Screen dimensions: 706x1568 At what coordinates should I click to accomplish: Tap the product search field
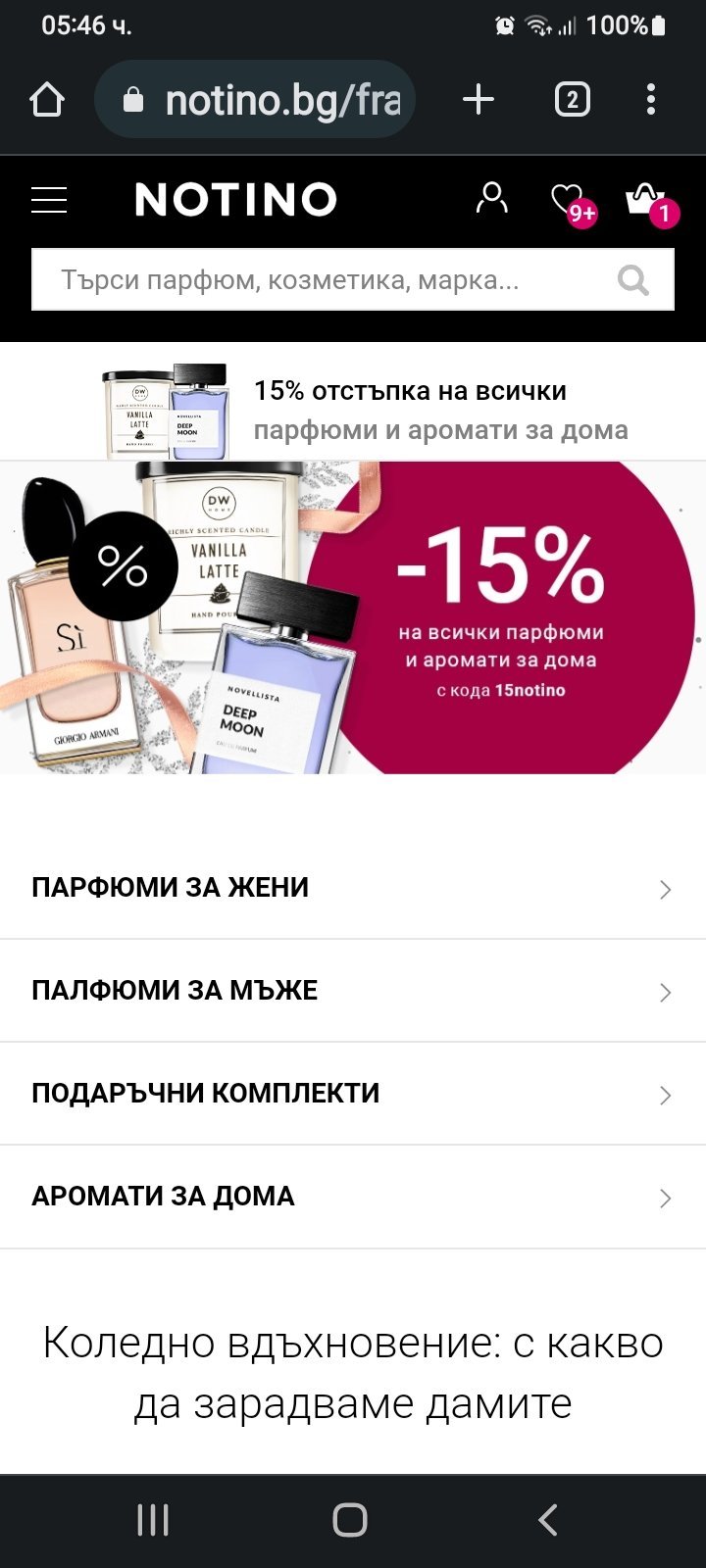pyautogui.click(x=353, y=279)
